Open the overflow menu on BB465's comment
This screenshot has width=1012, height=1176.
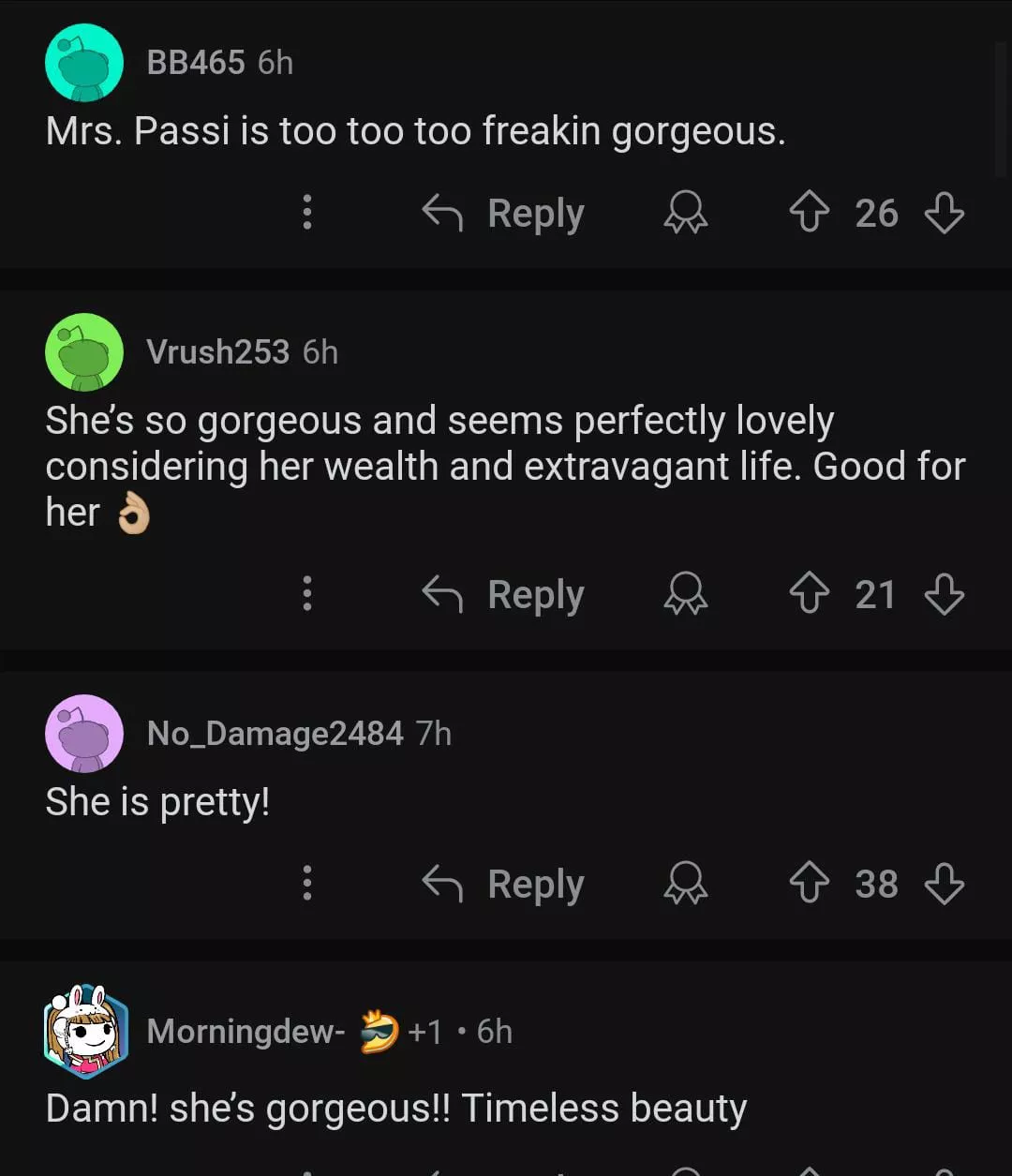[x=306, y=213]
